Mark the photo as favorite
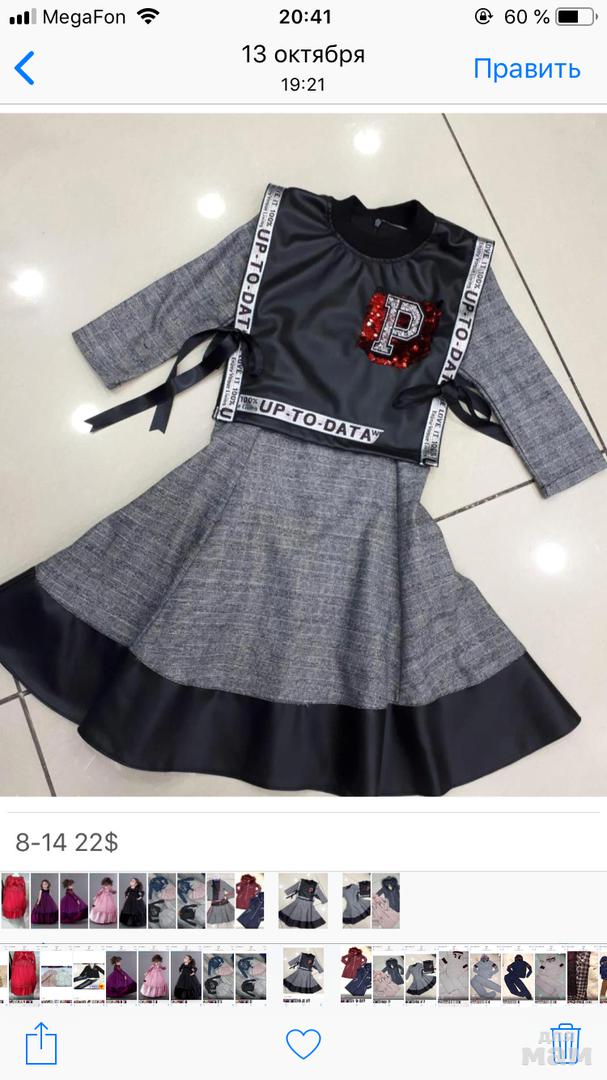This screenshot has width=607, height=1080. [x=303, y=1042]
